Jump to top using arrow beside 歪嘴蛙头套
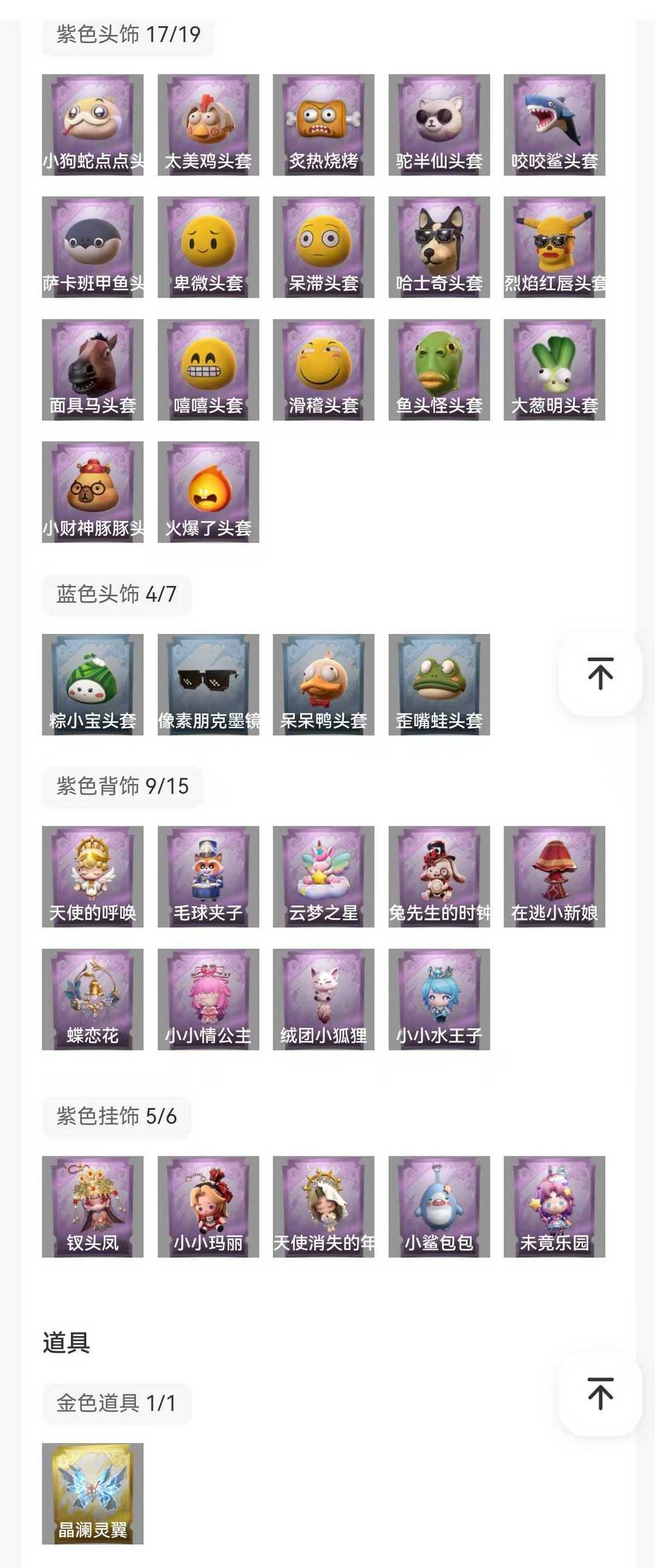655x1568 pixels. pos(600,674)
